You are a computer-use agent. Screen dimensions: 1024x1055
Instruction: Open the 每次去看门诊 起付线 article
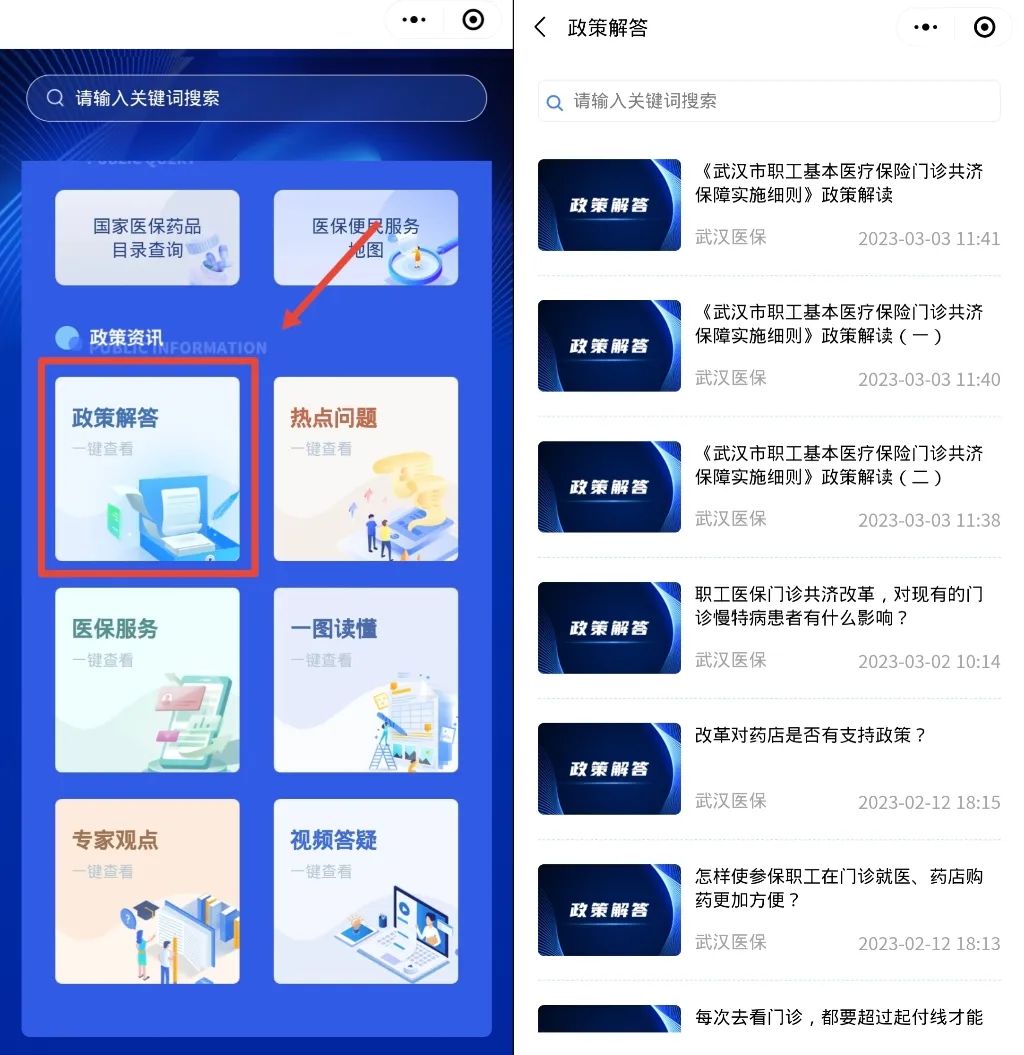click(838, 1018)
